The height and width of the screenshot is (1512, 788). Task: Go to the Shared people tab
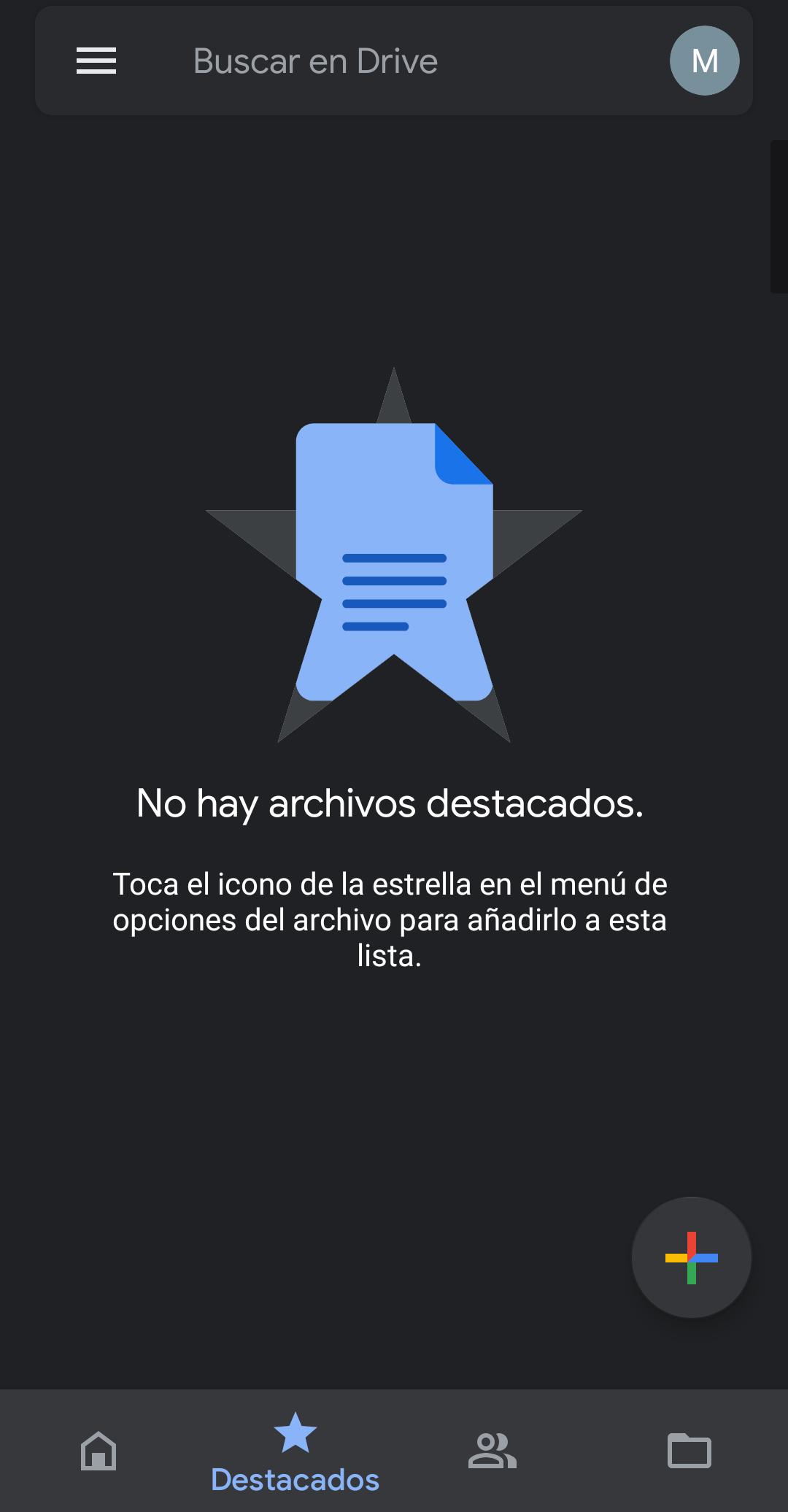tap(492, 1450)
